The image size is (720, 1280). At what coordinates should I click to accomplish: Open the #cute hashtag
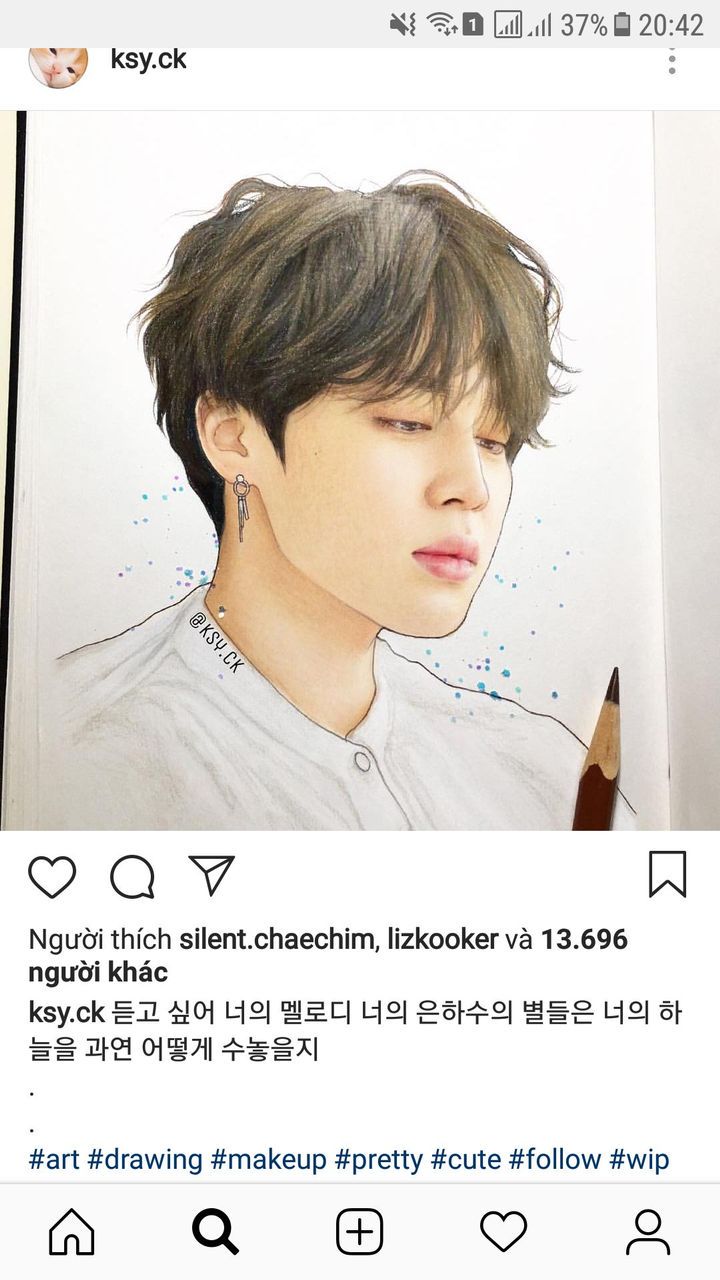465,1160
